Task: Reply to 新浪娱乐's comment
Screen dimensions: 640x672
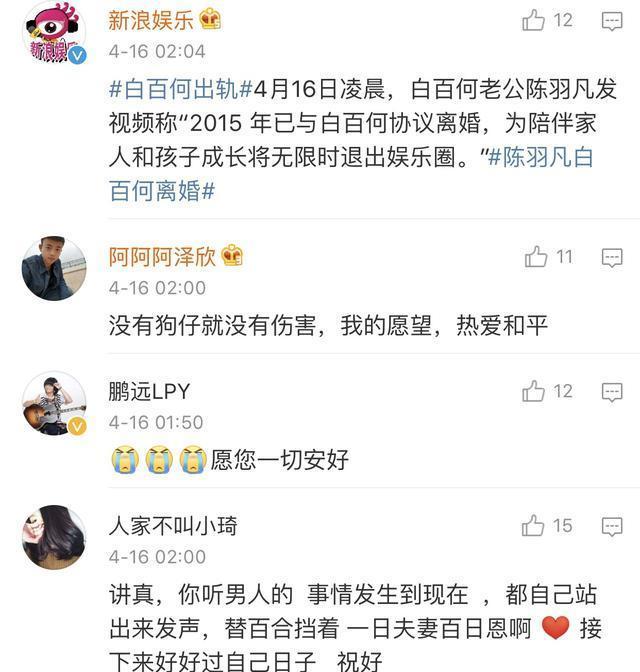Action: coord(611,21)
